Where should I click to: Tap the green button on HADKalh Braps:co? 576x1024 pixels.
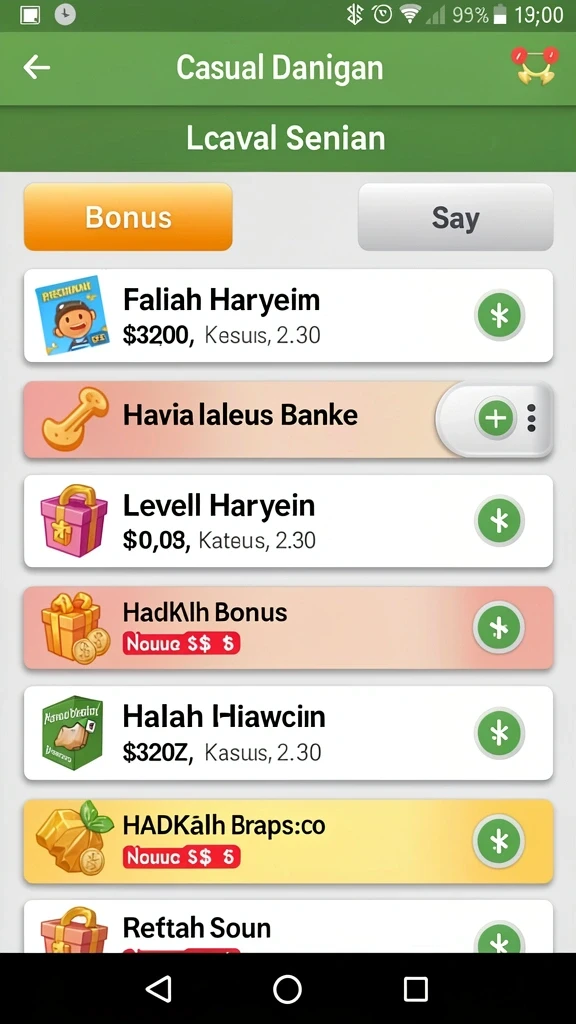pos(500,841)
